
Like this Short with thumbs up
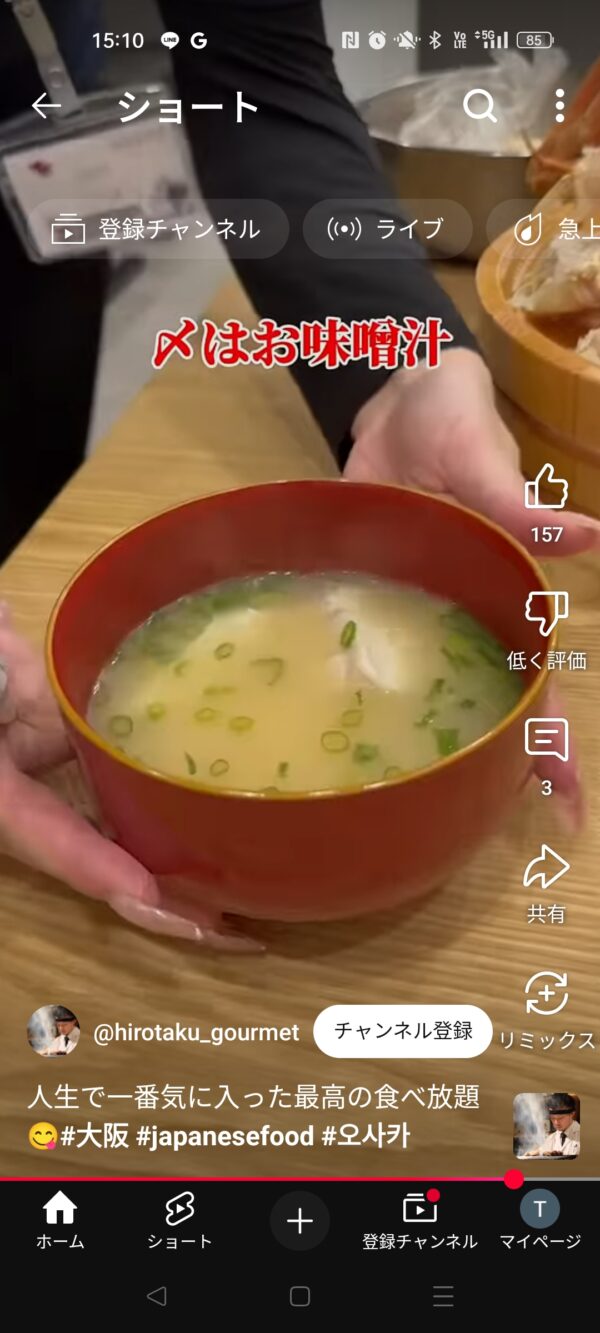click(546, 488)
